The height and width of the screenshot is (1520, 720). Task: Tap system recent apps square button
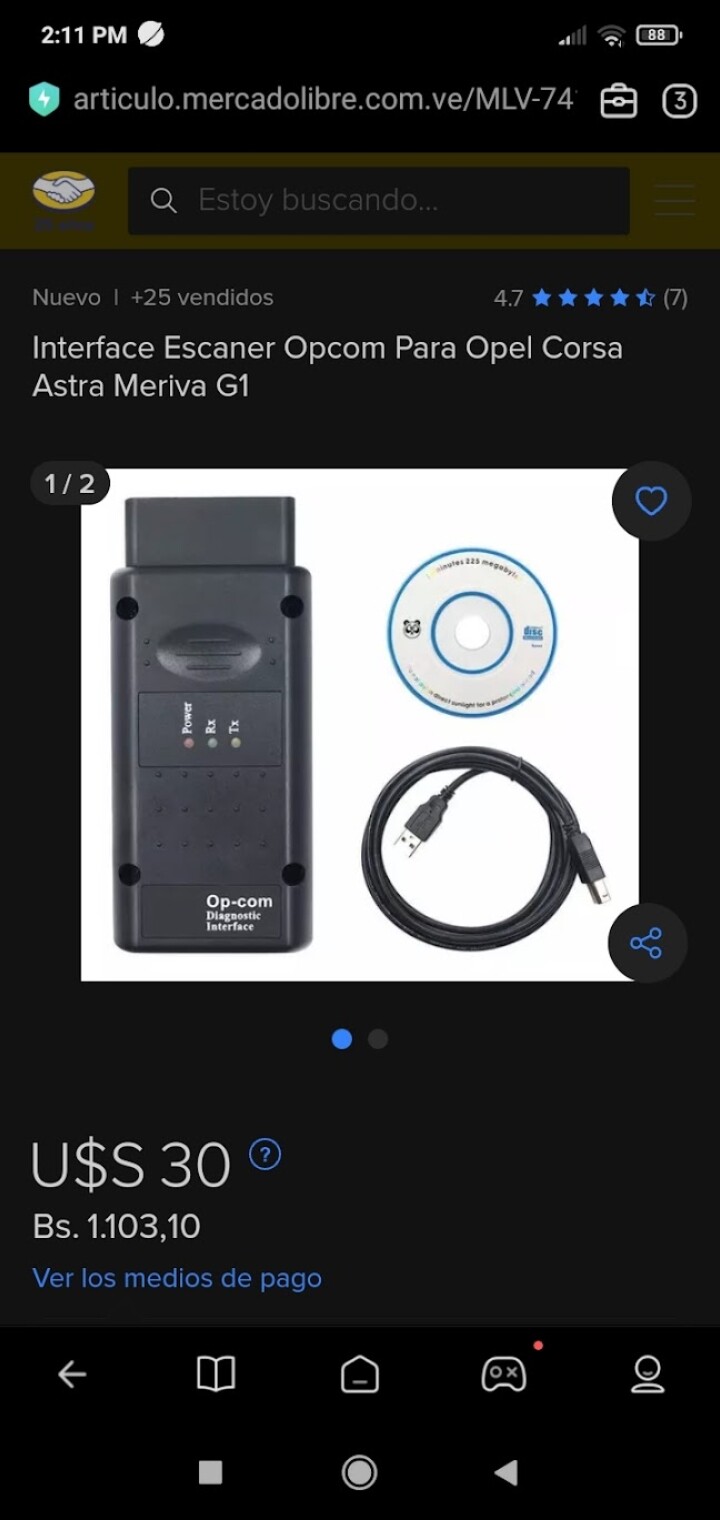[210, 1472]
